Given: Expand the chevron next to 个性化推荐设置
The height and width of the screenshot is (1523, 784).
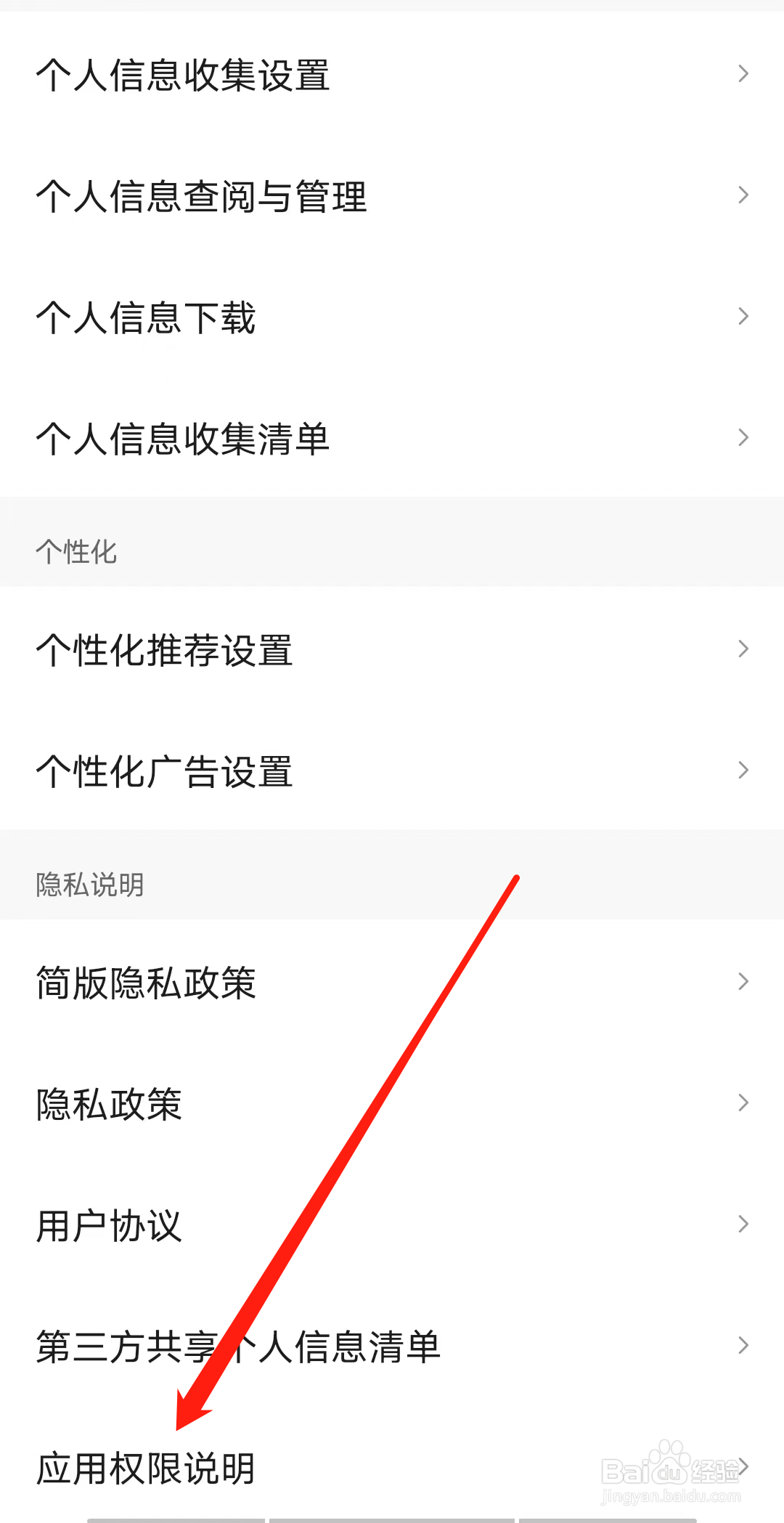Looking at the screenshot, I should [743, 647].
